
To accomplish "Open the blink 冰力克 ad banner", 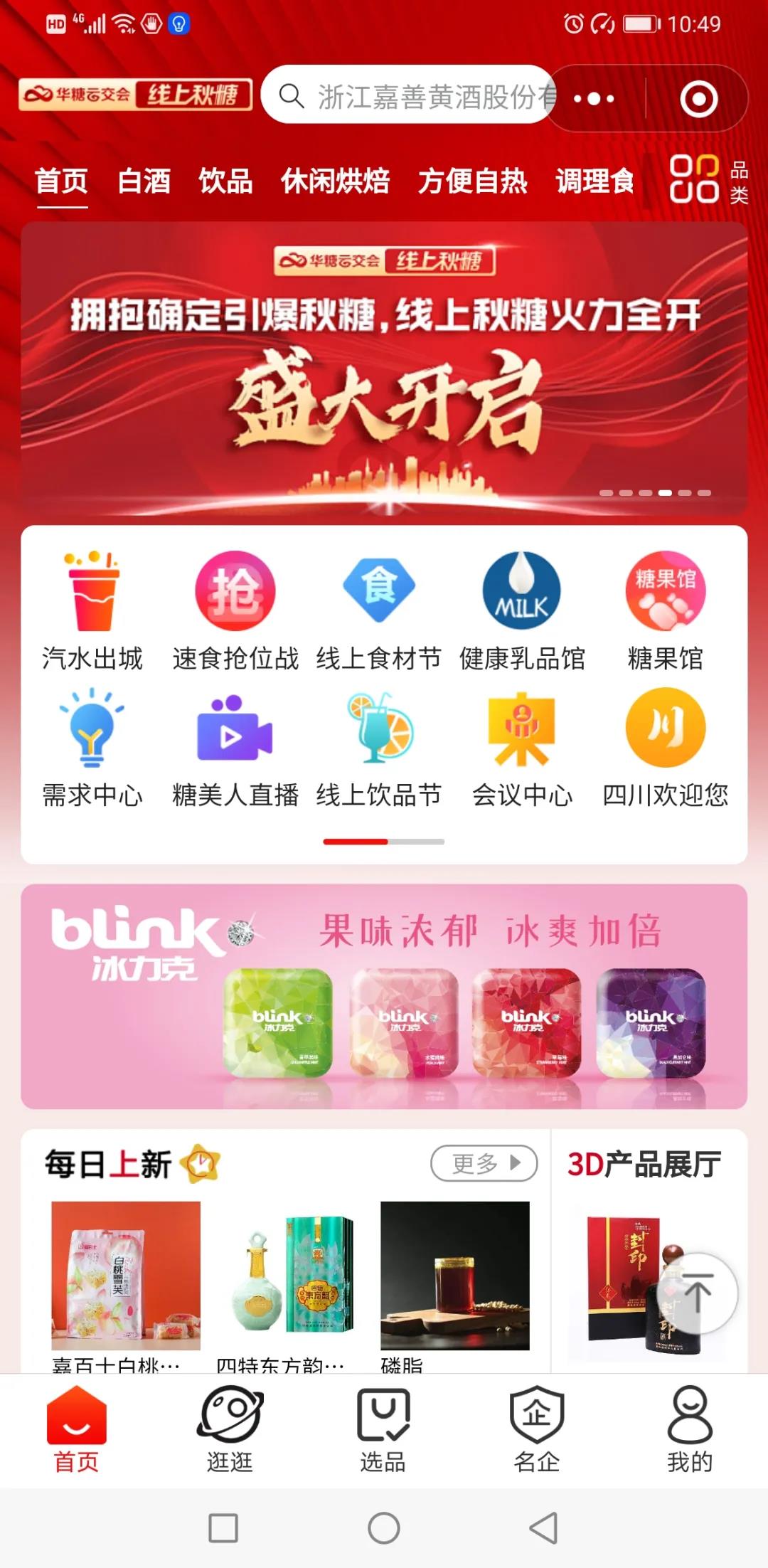I will point(384,996).
